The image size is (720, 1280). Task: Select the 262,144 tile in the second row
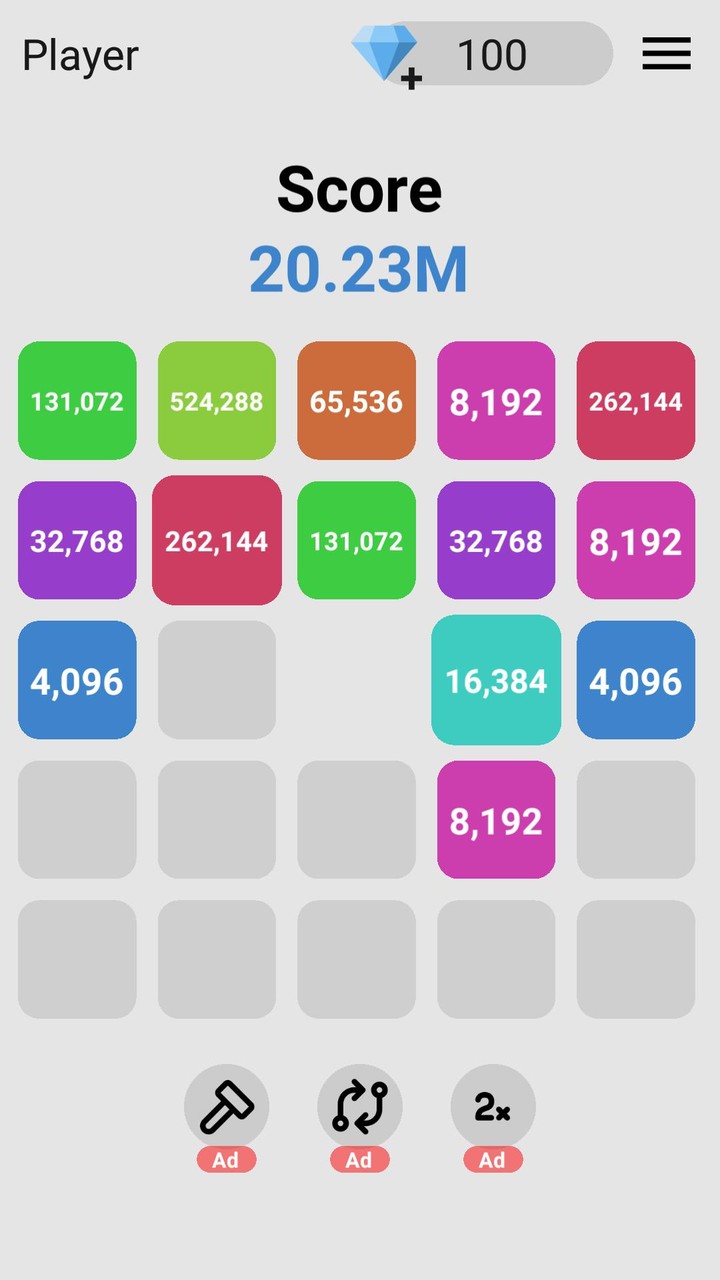point(216,541)
